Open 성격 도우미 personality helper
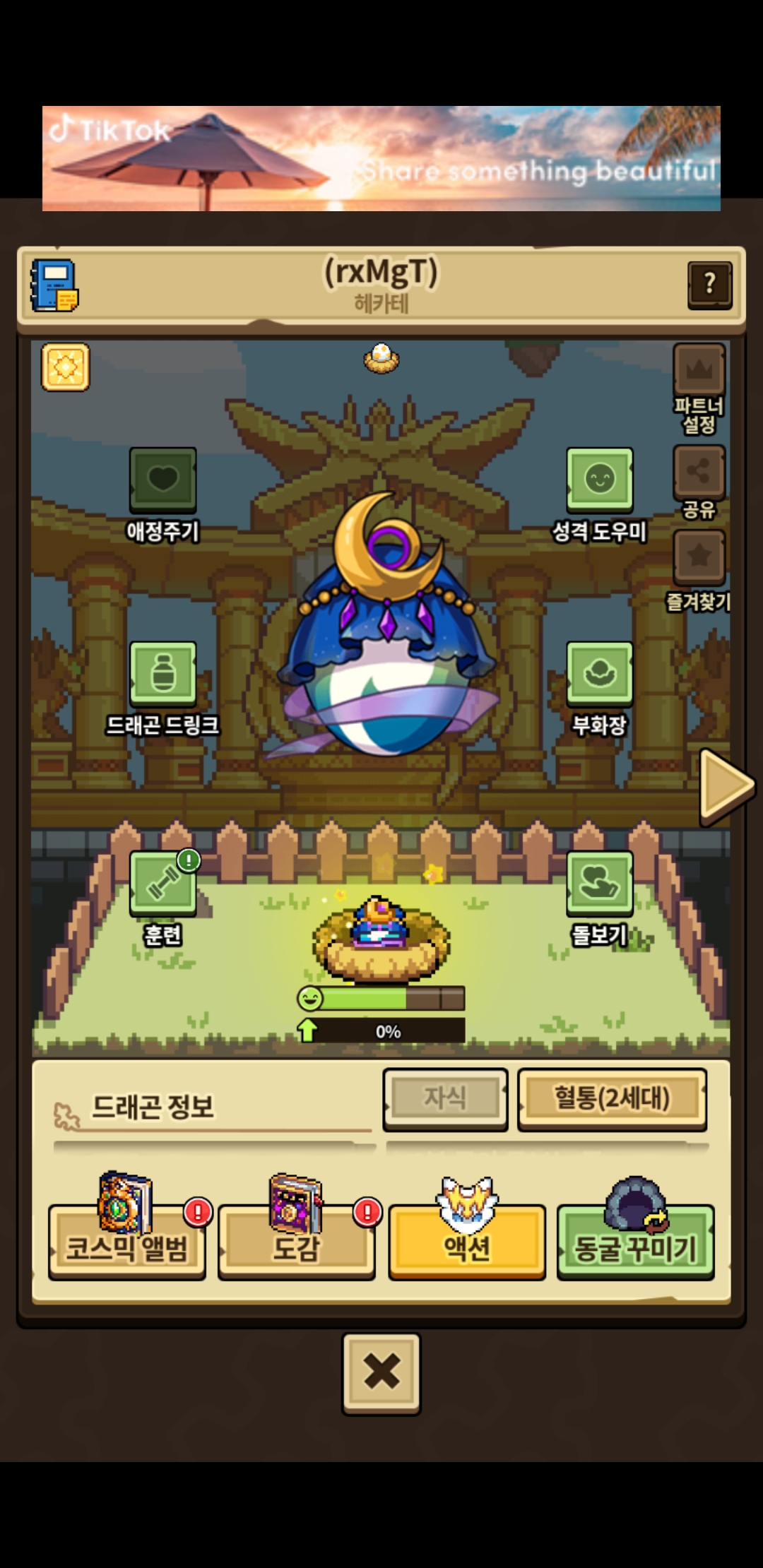 [x=599, y=480]
